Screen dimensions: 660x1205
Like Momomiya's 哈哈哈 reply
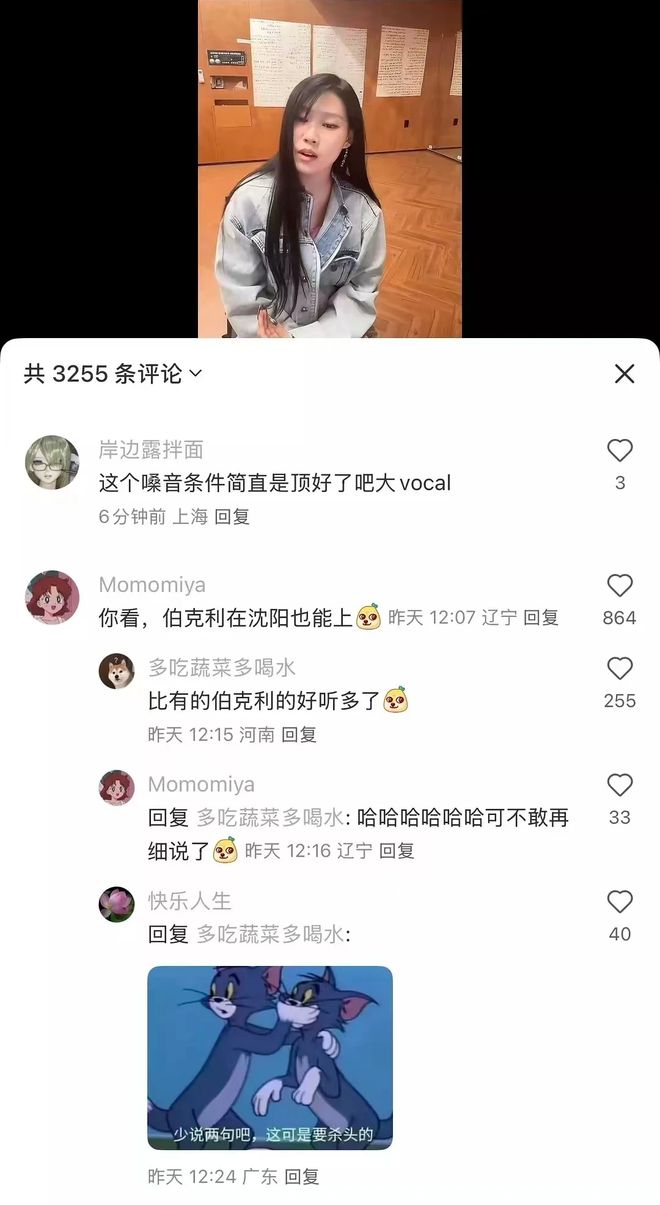(620, 785)
